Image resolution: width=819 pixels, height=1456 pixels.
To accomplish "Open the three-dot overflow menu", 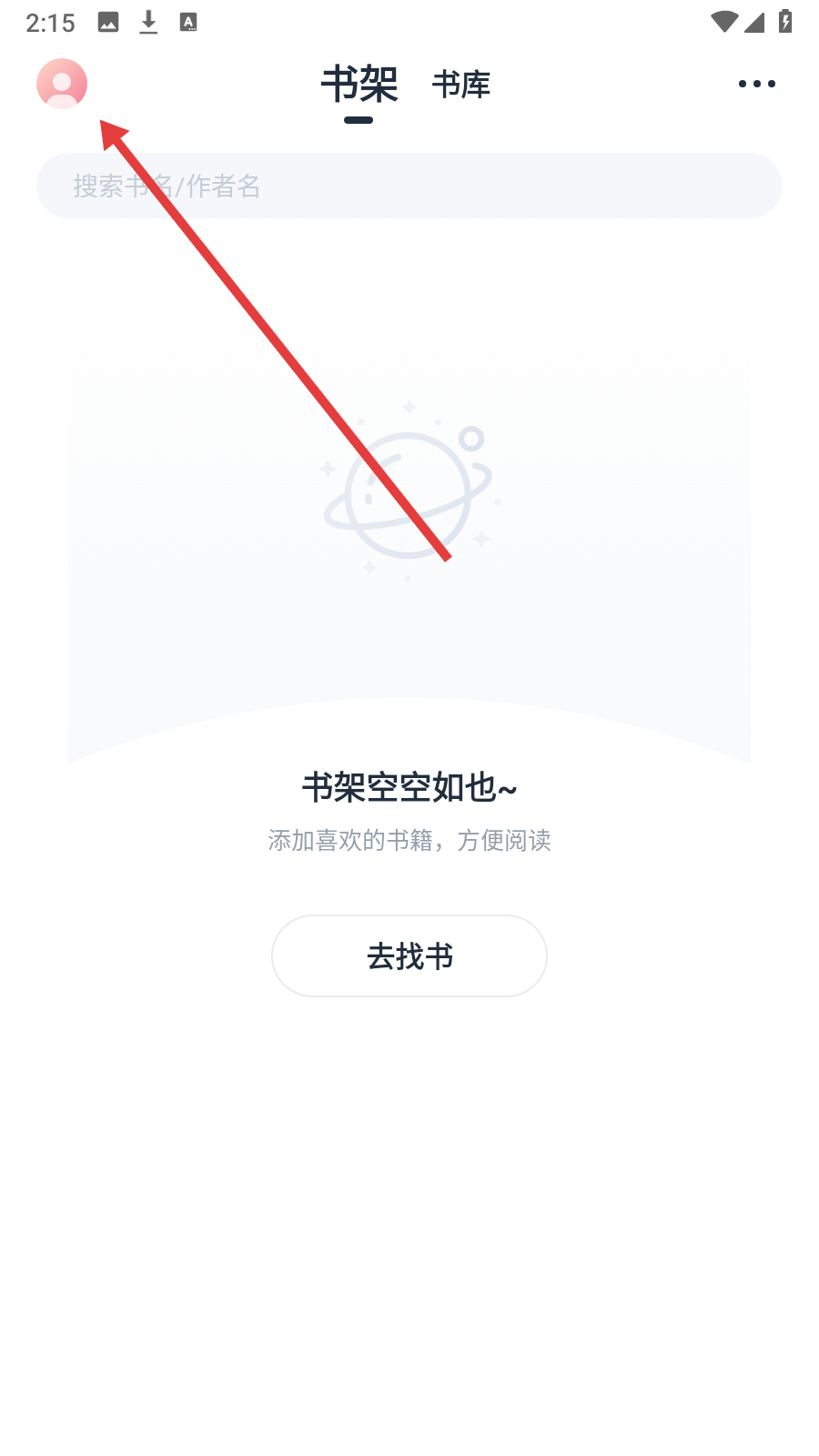I will pyautogui.click(x=756, y=84).
